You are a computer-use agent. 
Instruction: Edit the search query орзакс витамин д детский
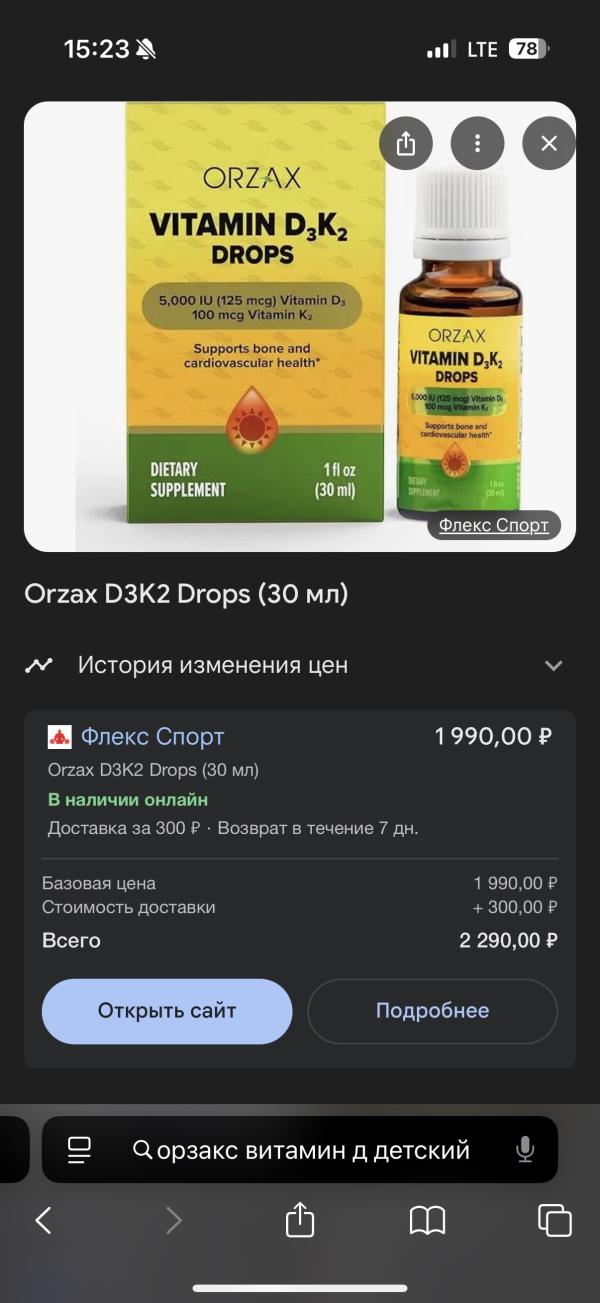coord(312,1150)
